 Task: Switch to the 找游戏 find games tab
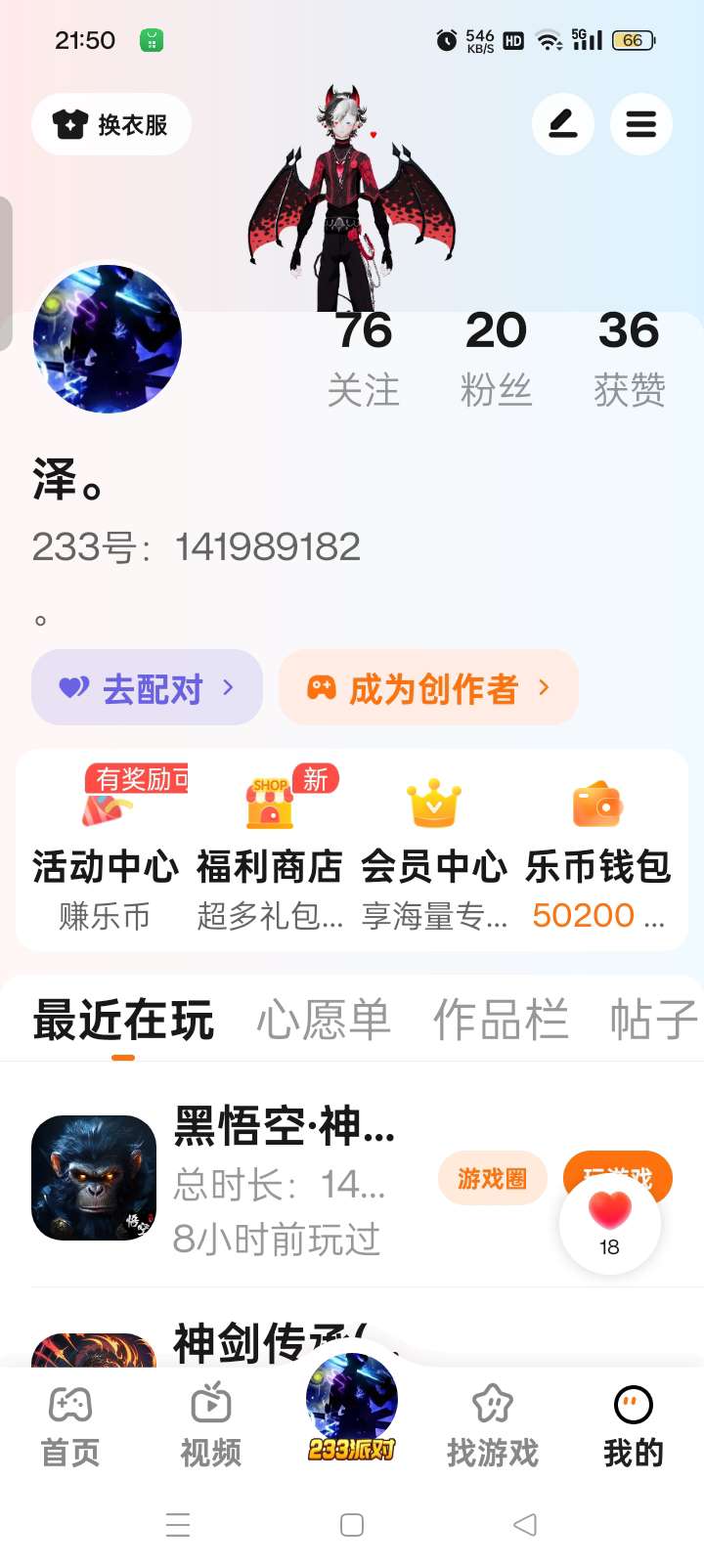coord(493,1426)
